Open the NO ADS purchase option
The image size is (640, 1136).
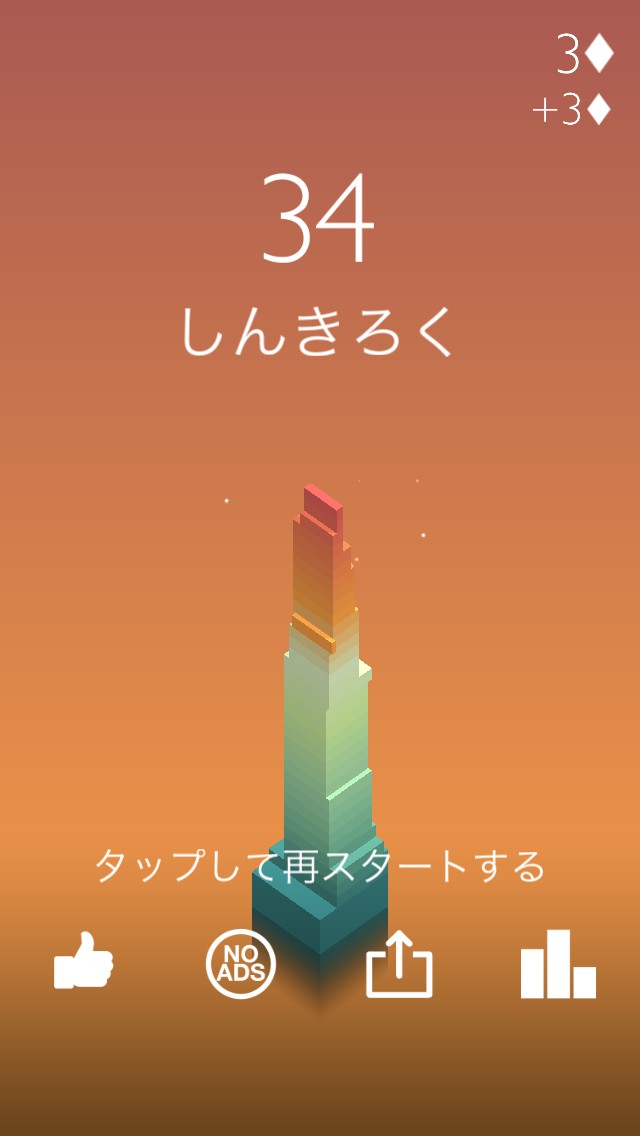[x=241, y=964]
